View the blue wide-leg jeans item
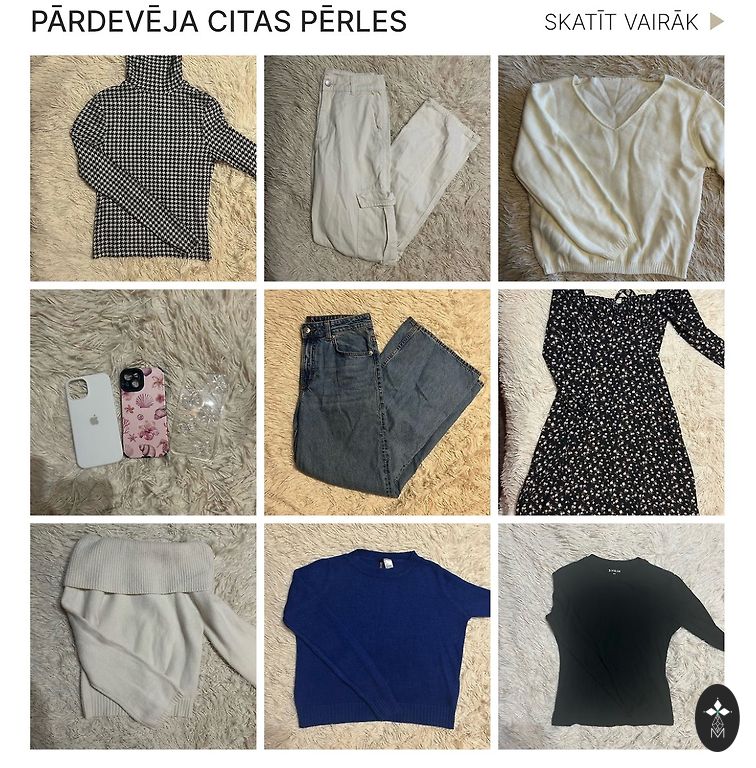The width and height of the screenshot is (756, 768). click(x=377, y=402)
